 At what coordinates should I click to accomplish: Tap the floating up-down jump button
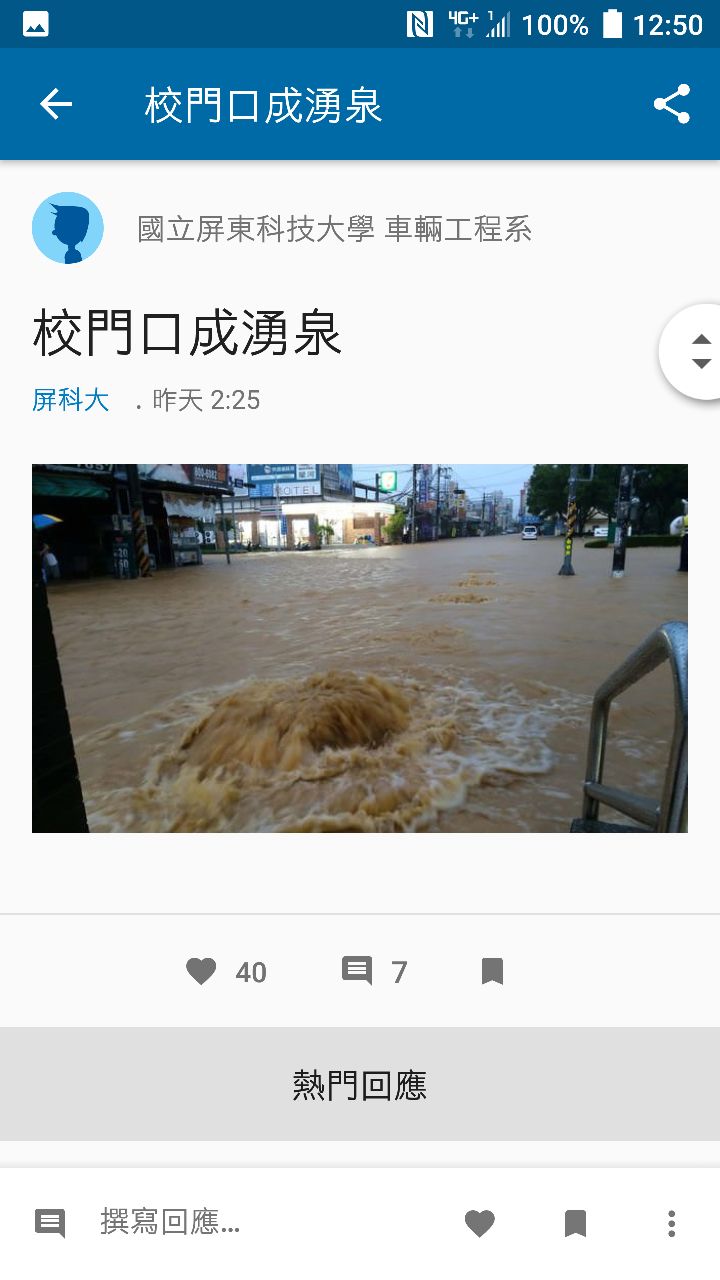(x=700, y=352)
